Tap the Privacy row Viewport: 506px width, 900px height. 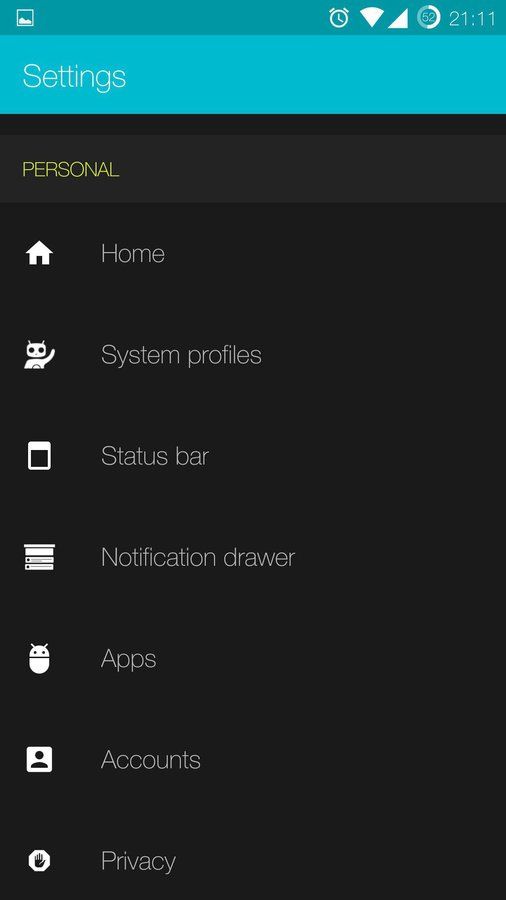pyautogui.click(x=253, y=860)
